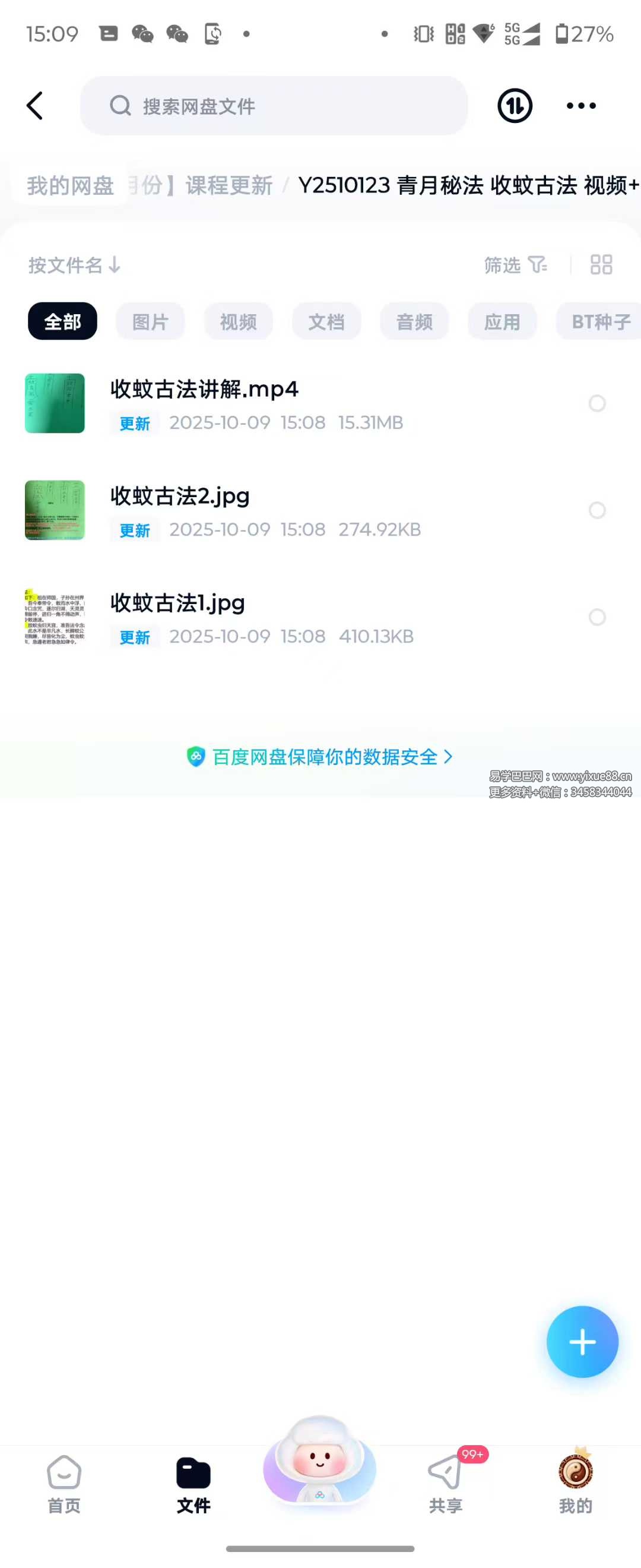Show only 音频 files
Viewport: 641px width, 1568px height.
tap(414, 321)
